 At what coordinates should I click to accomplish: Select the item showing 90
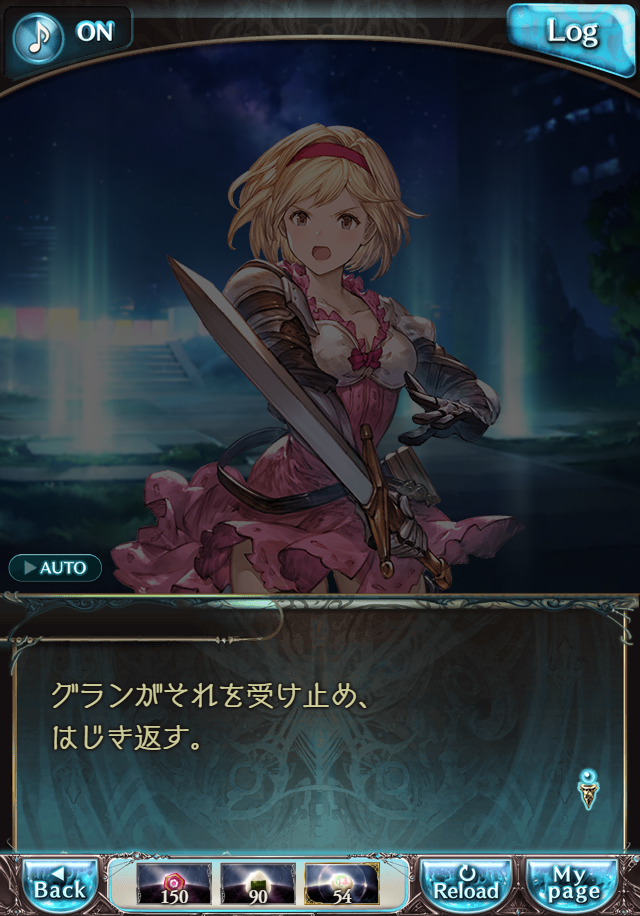click(258, 884)
